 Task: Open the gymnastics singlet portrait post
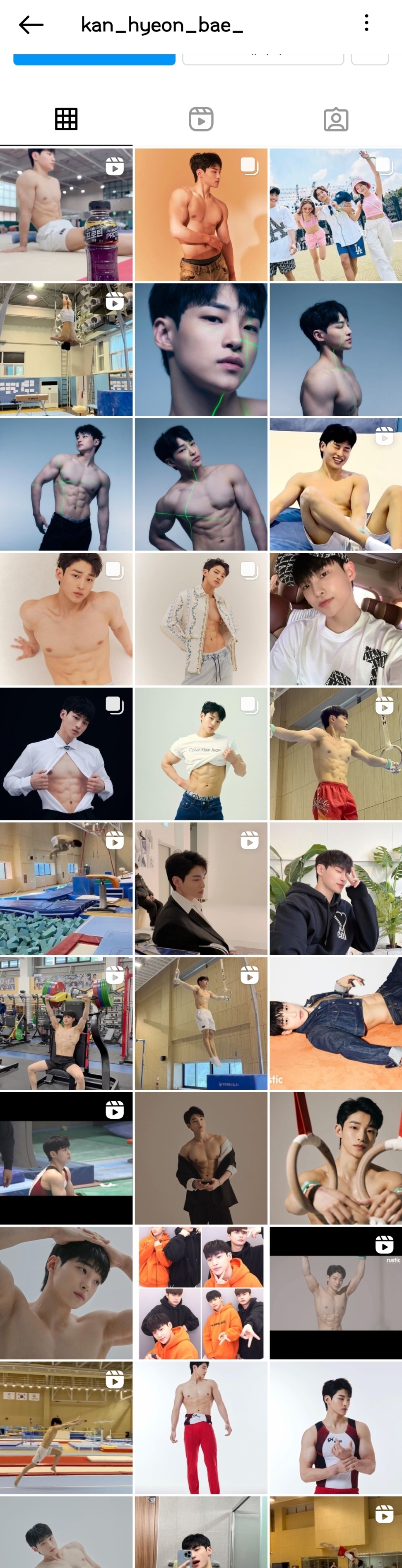tap(336, 1428)
